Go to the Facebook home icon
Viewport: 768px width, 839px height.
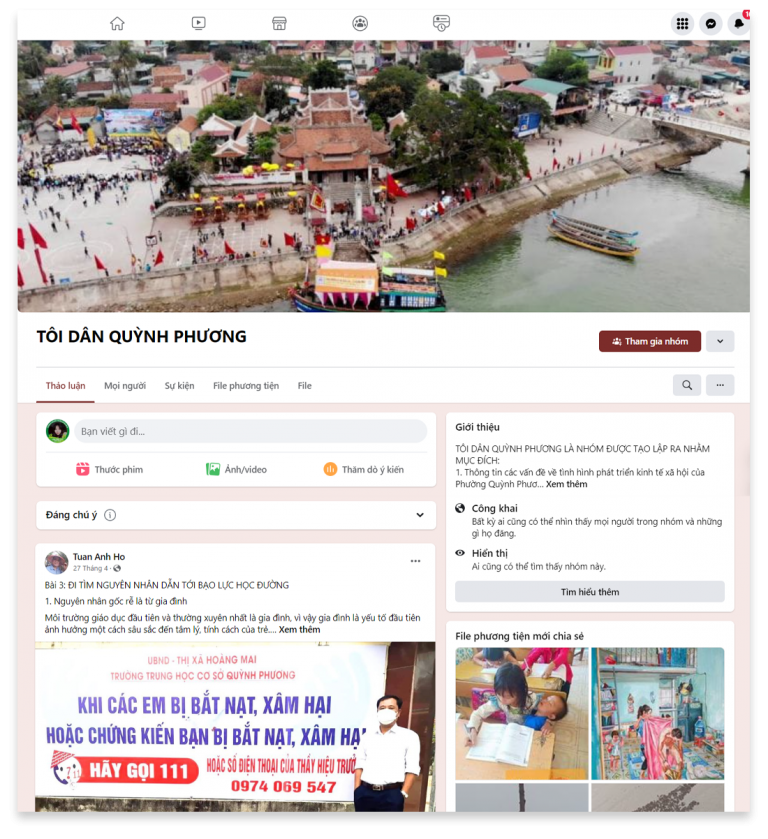point(117,23)
